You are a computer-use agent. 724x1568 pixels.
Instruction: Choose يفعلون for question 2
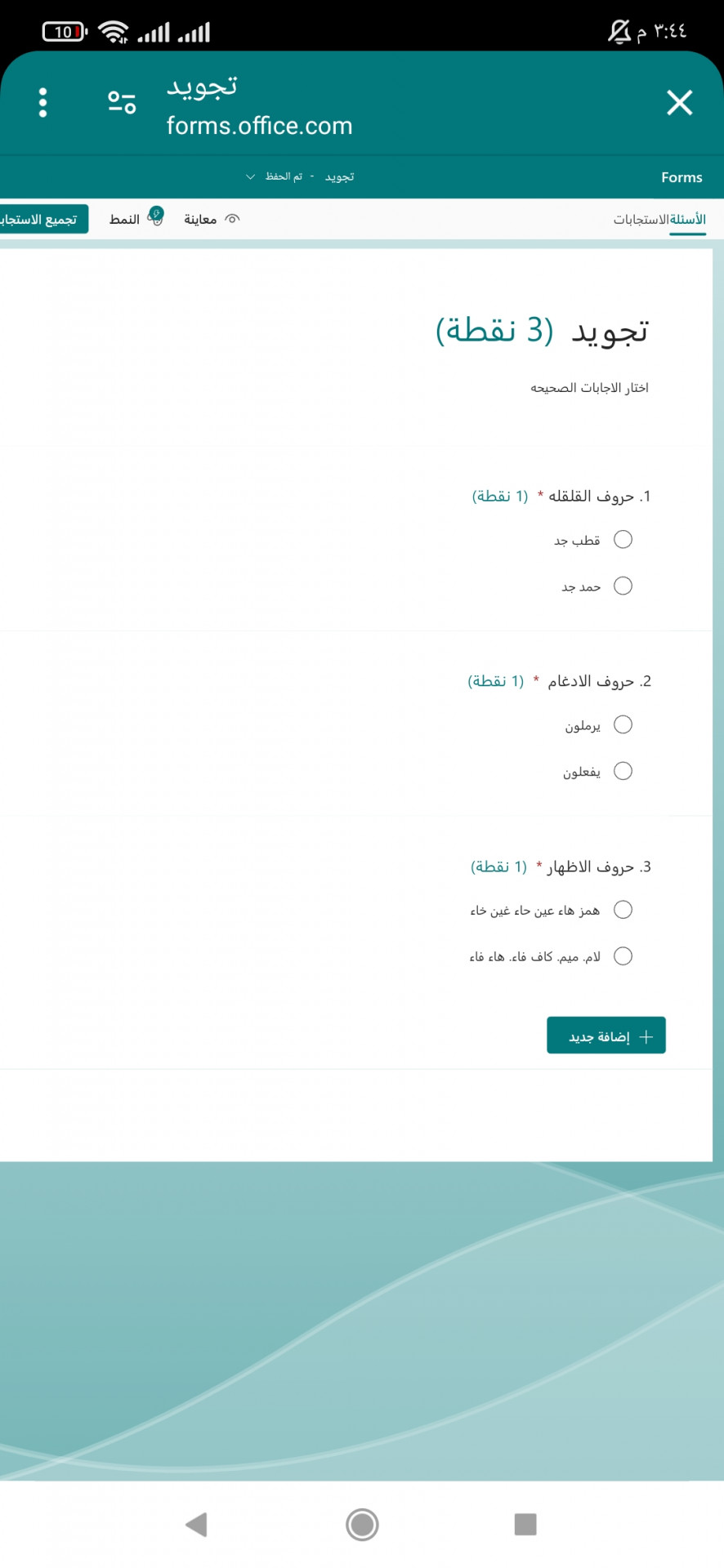pos(623,772)
